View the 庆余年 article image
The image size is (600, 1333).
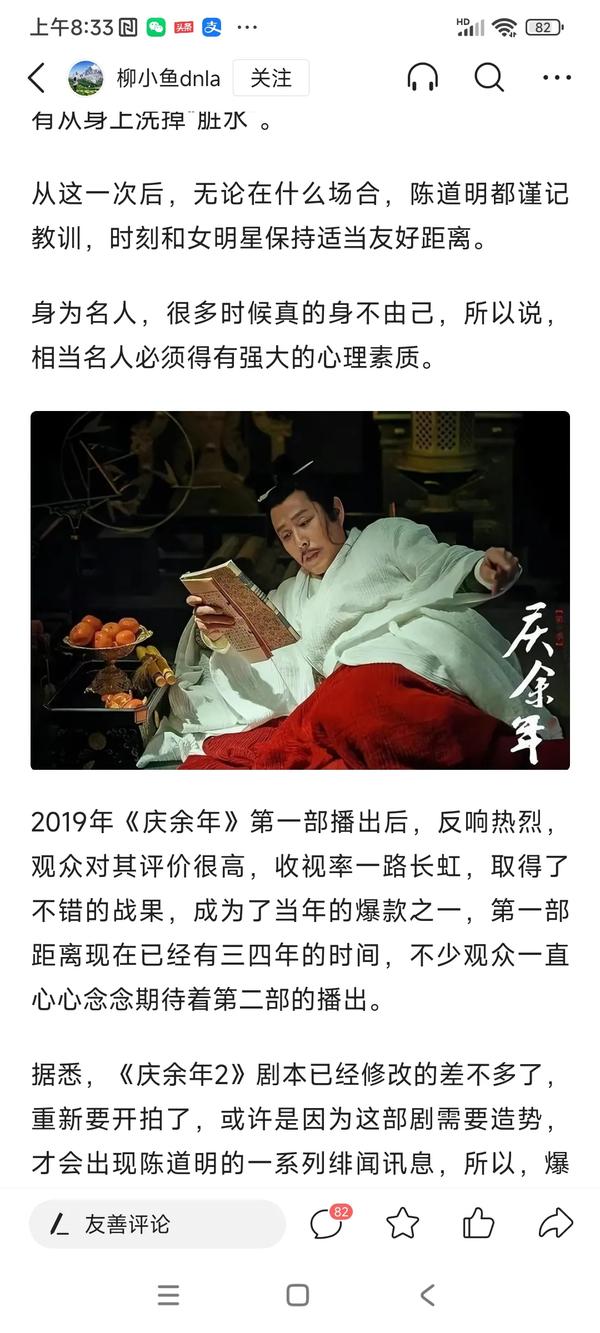coord(300,590)
